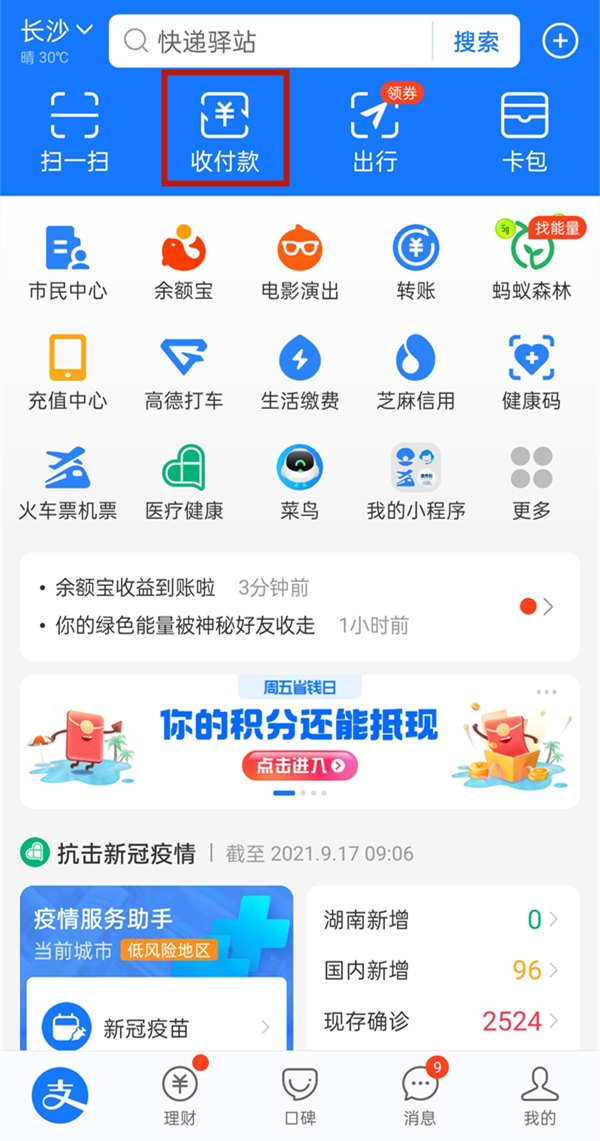Launch 转账 transfer
The width and height of the screenshot is (600, 1141).
[x=415, y=262]
